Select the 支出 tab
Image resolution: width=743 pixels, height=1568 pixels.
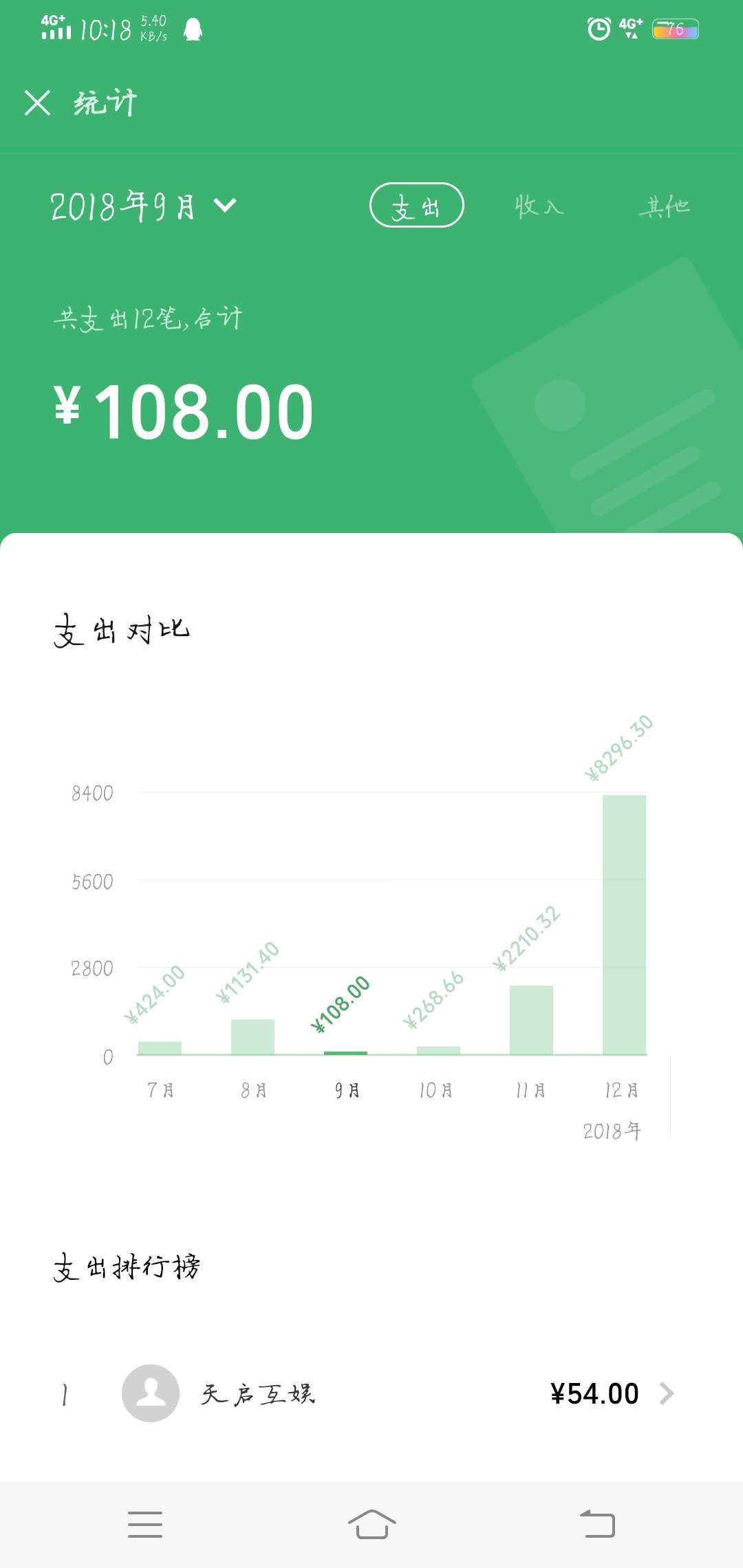tap(417, 205)
